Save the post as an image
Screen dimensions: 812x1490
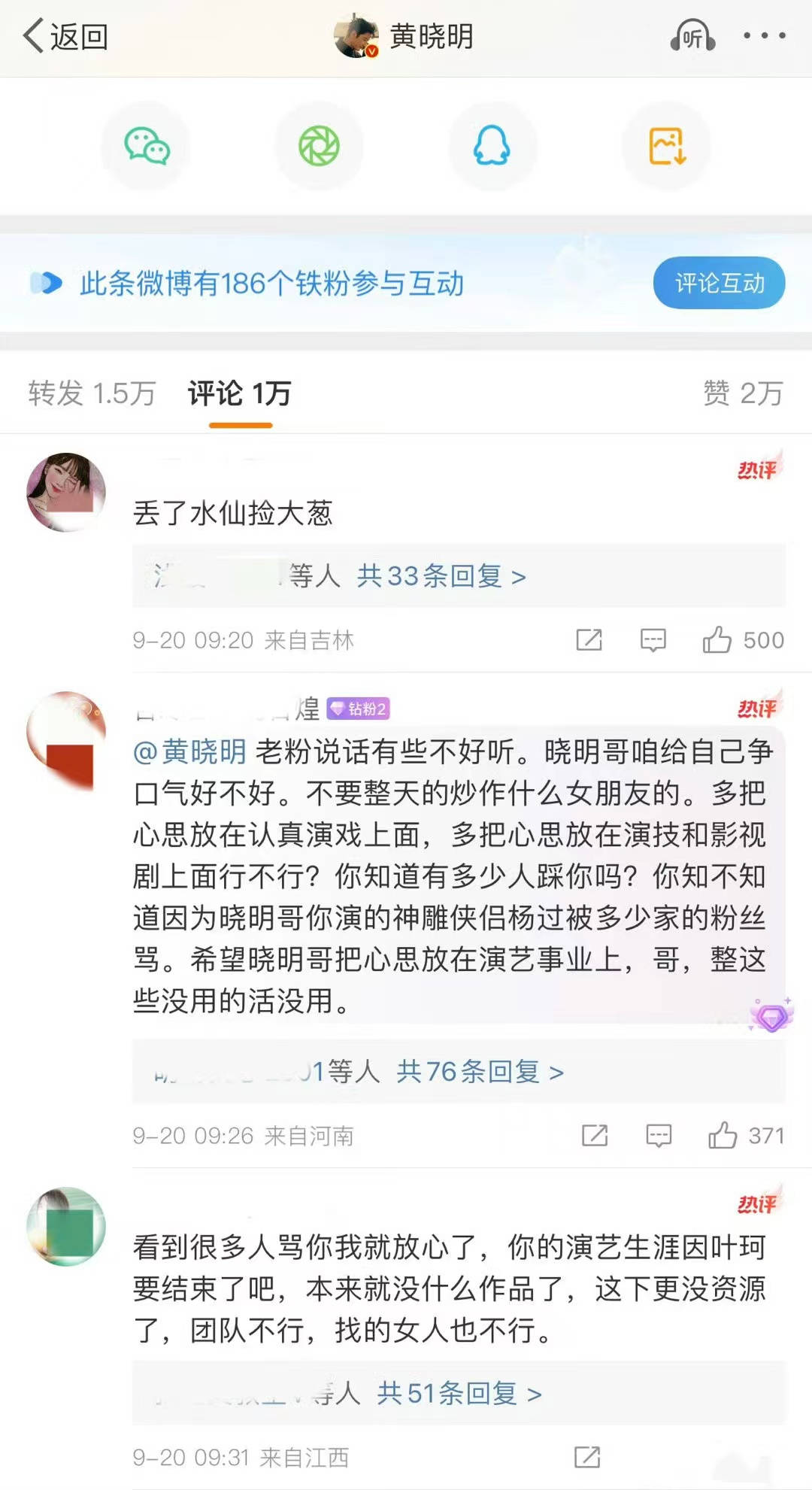[x=667, y=146]
